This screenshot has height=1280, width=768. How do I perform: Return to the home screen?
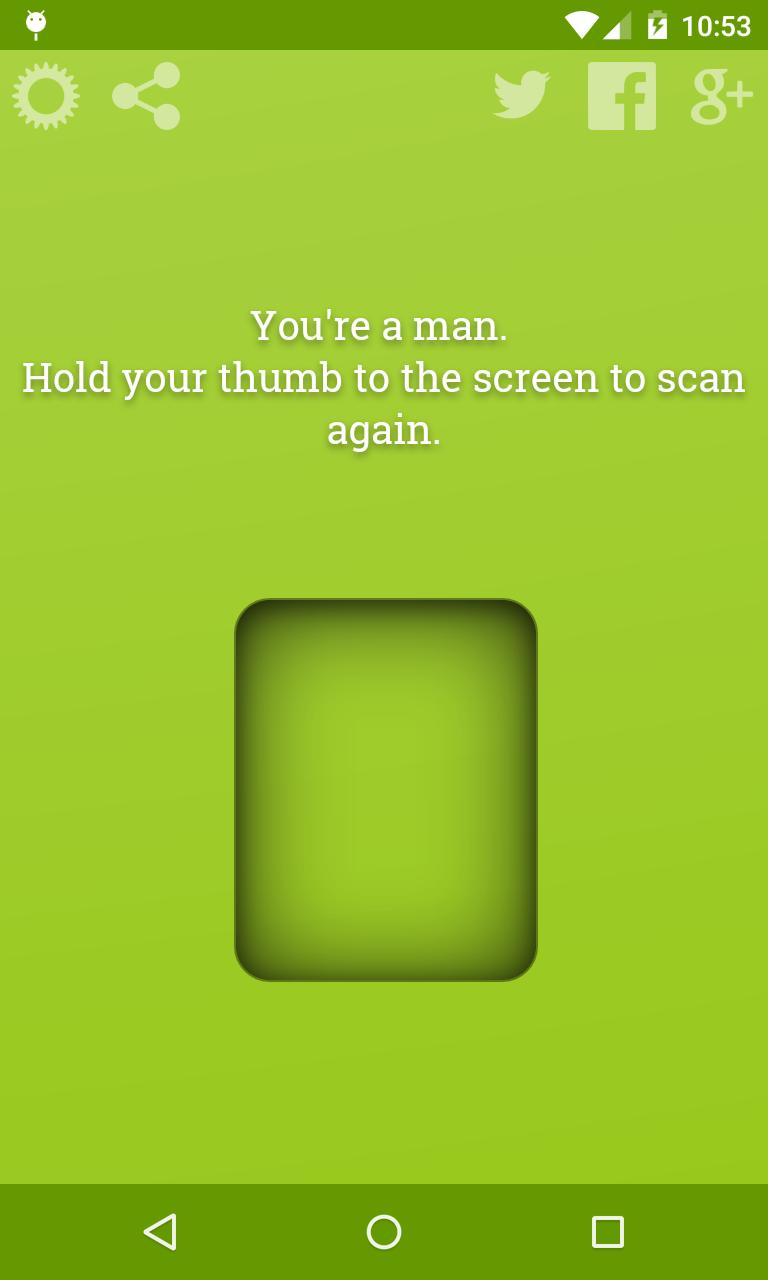pyautogui.click(x=384, y=1232)
